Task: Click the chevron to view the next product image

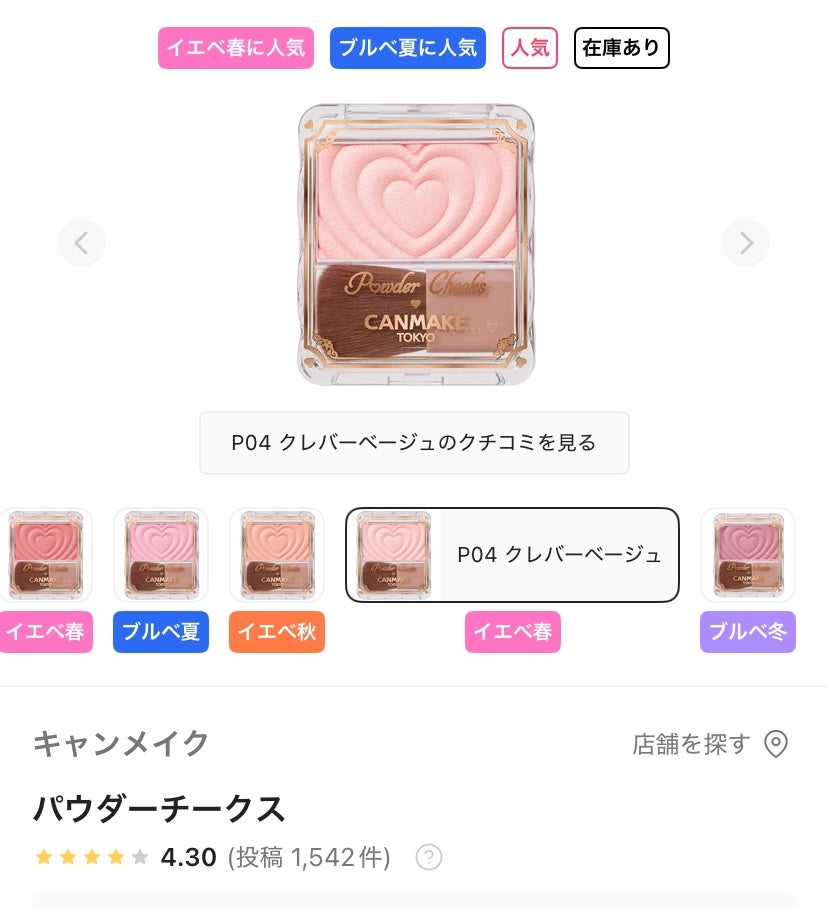Action: point(746,243)
